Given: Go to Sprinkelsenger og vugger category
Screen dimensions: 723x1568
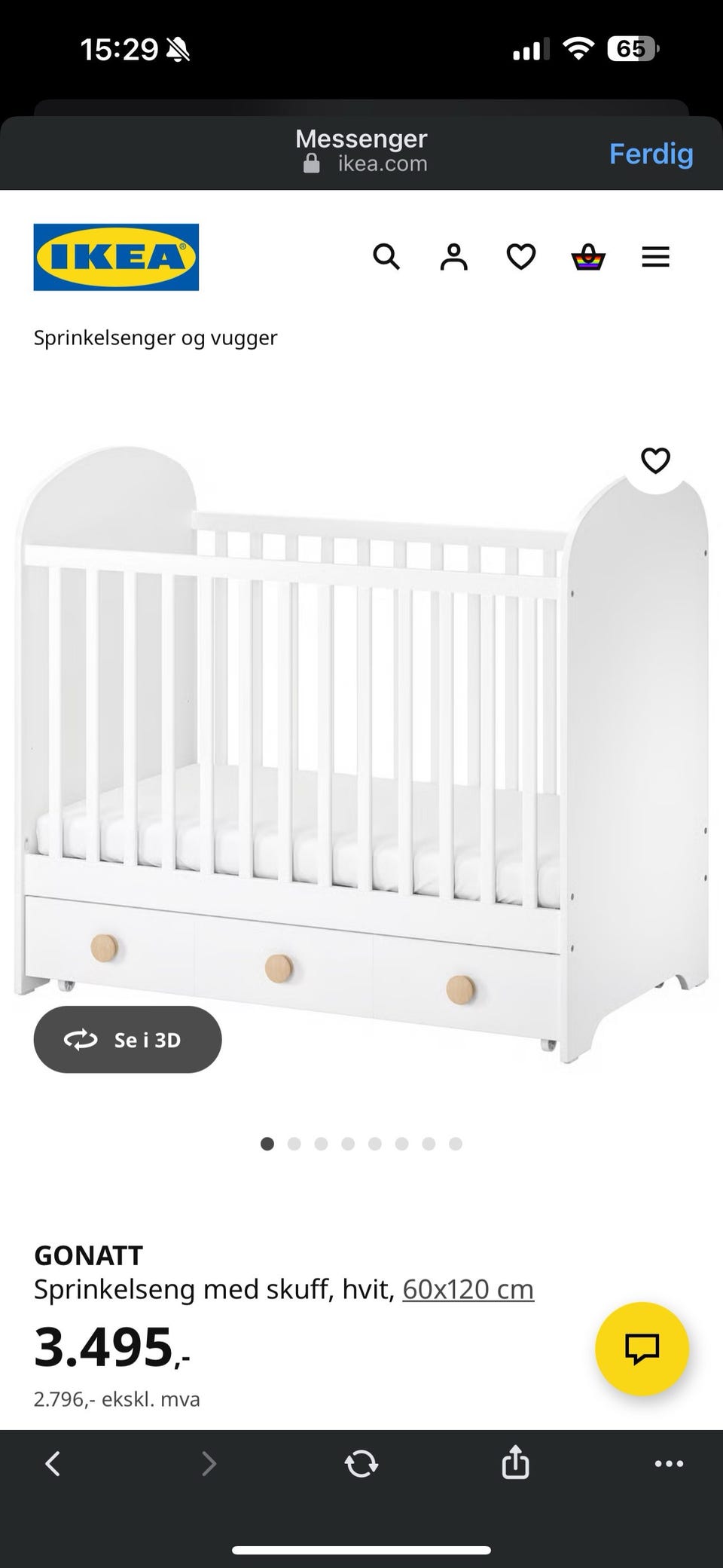Looking at the screenshot, I should pyautogui.click(x=155, y=338).
